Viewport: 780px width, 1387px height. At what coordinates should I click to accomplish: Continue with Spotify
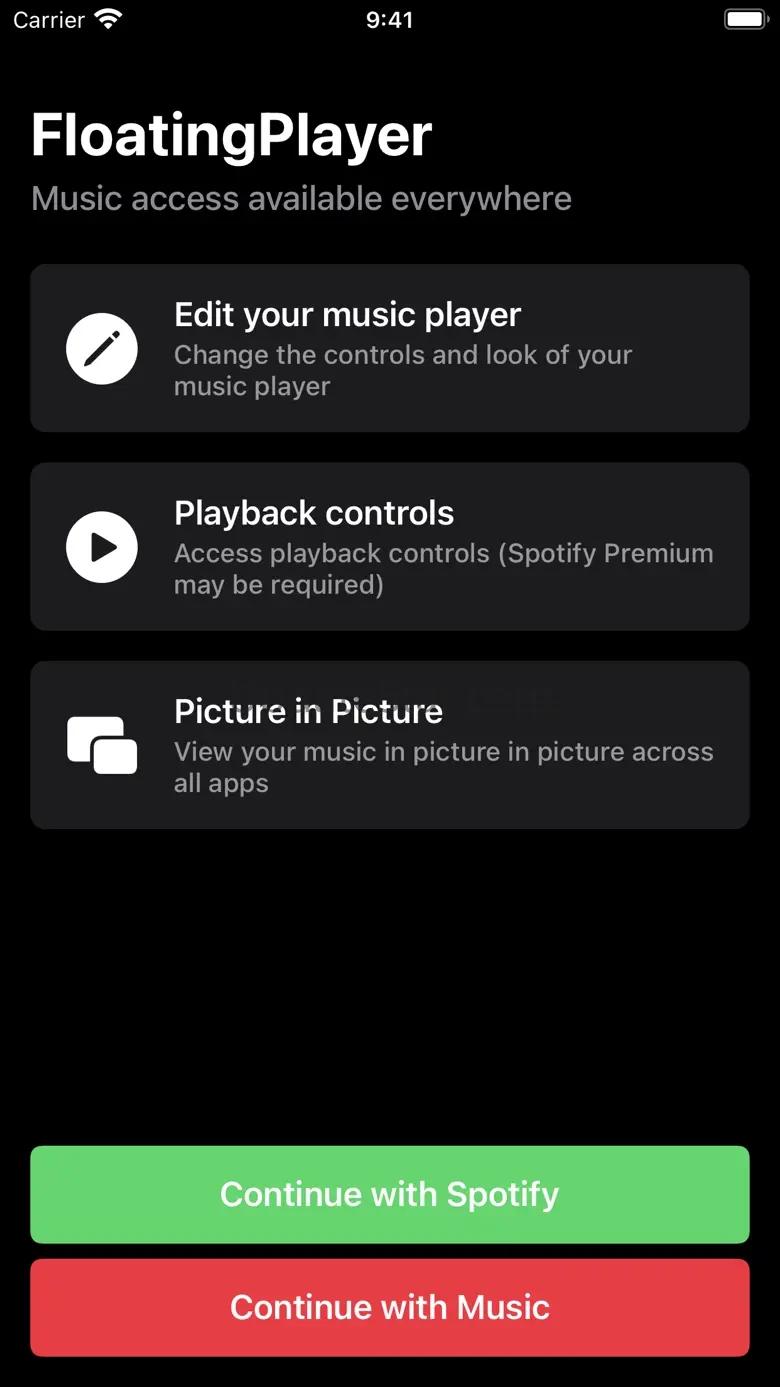click(389, 1194)
